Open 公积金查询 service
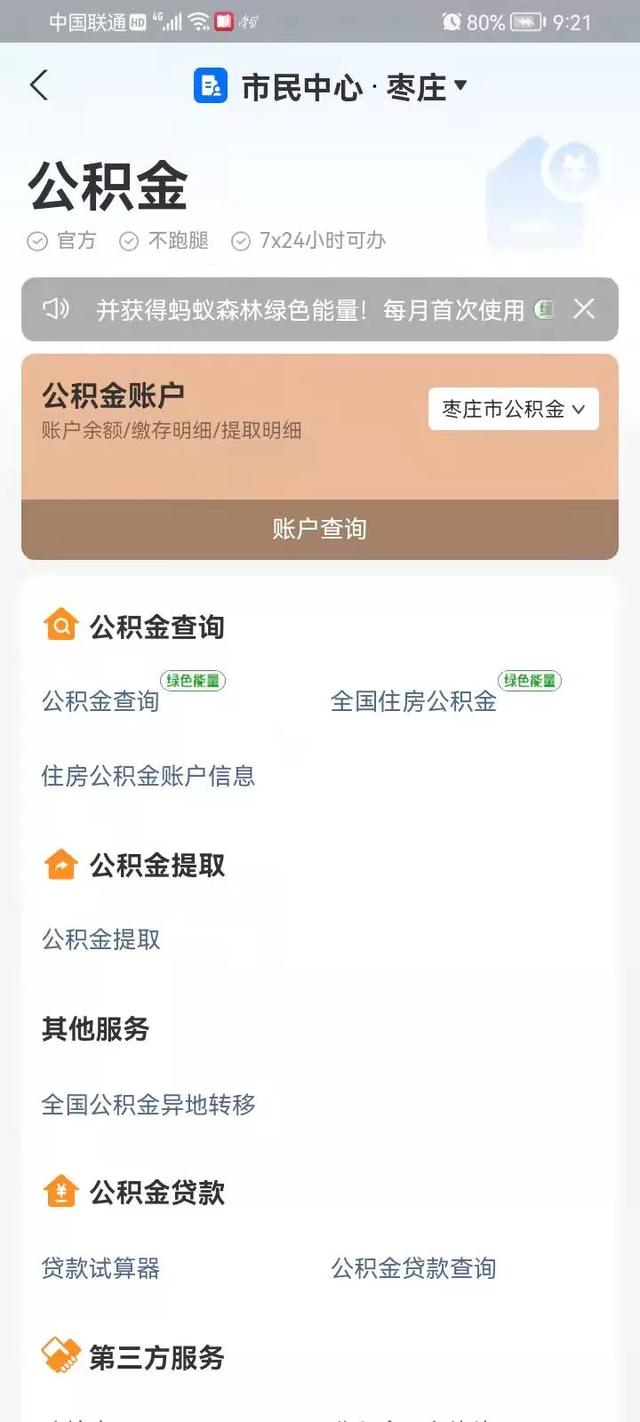This screenshot has width=640, height=1422. click(x=100, y=701)
